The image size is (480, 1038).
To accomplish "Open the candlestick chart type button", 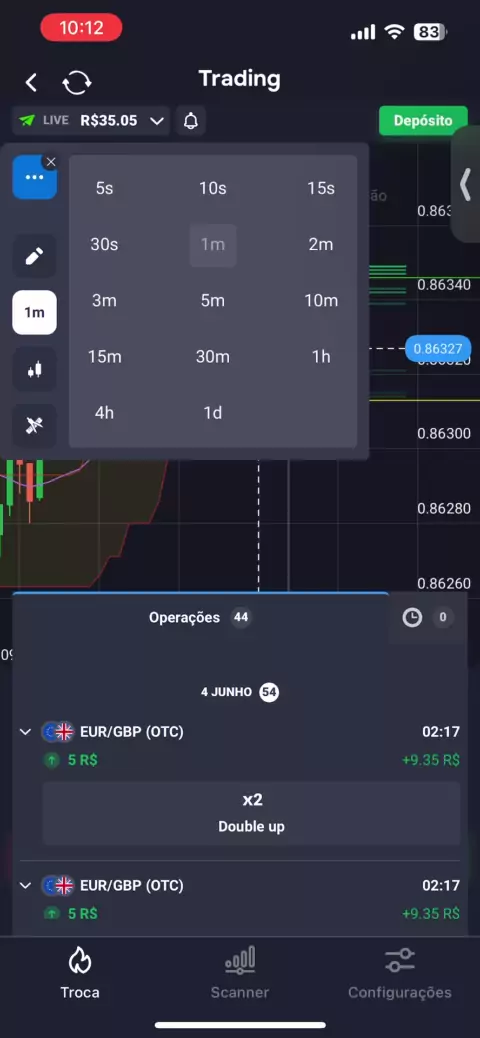I will point(34,369).
